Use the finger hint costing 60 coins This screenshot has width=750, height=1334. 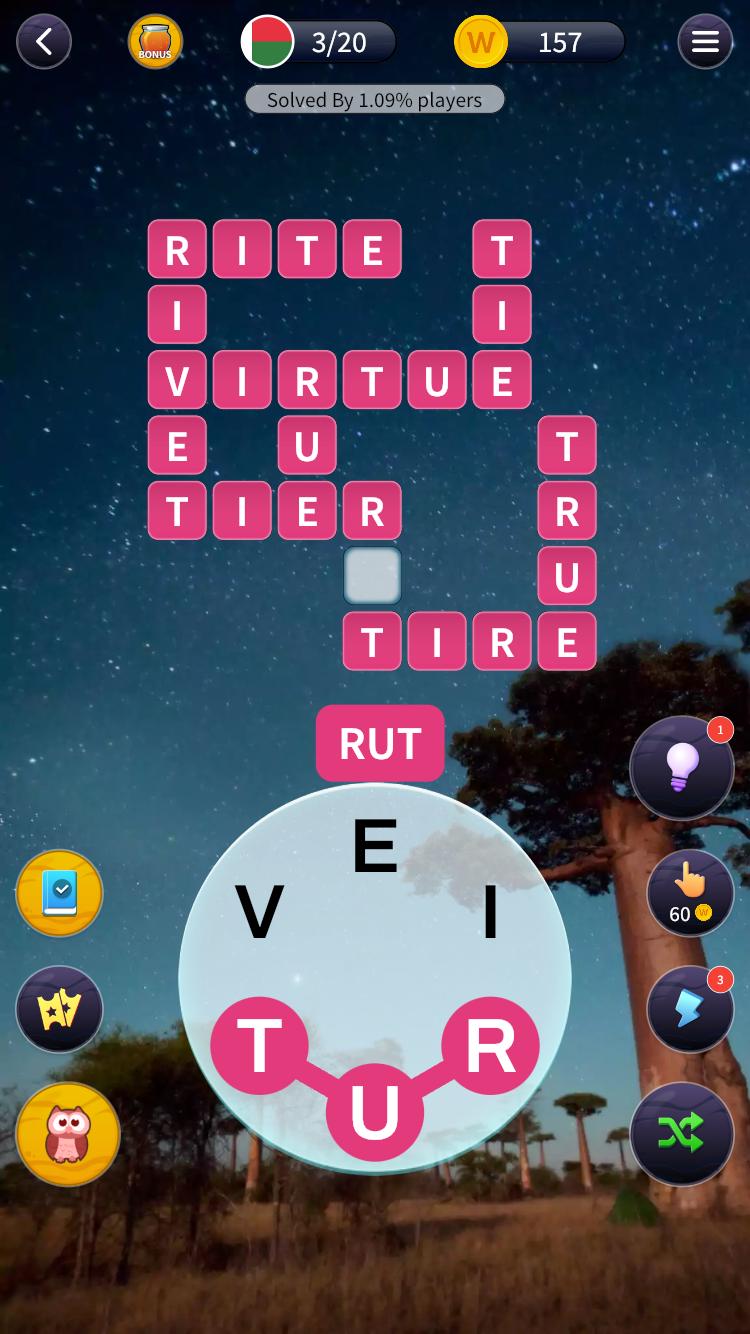click(x=690, y=893)
